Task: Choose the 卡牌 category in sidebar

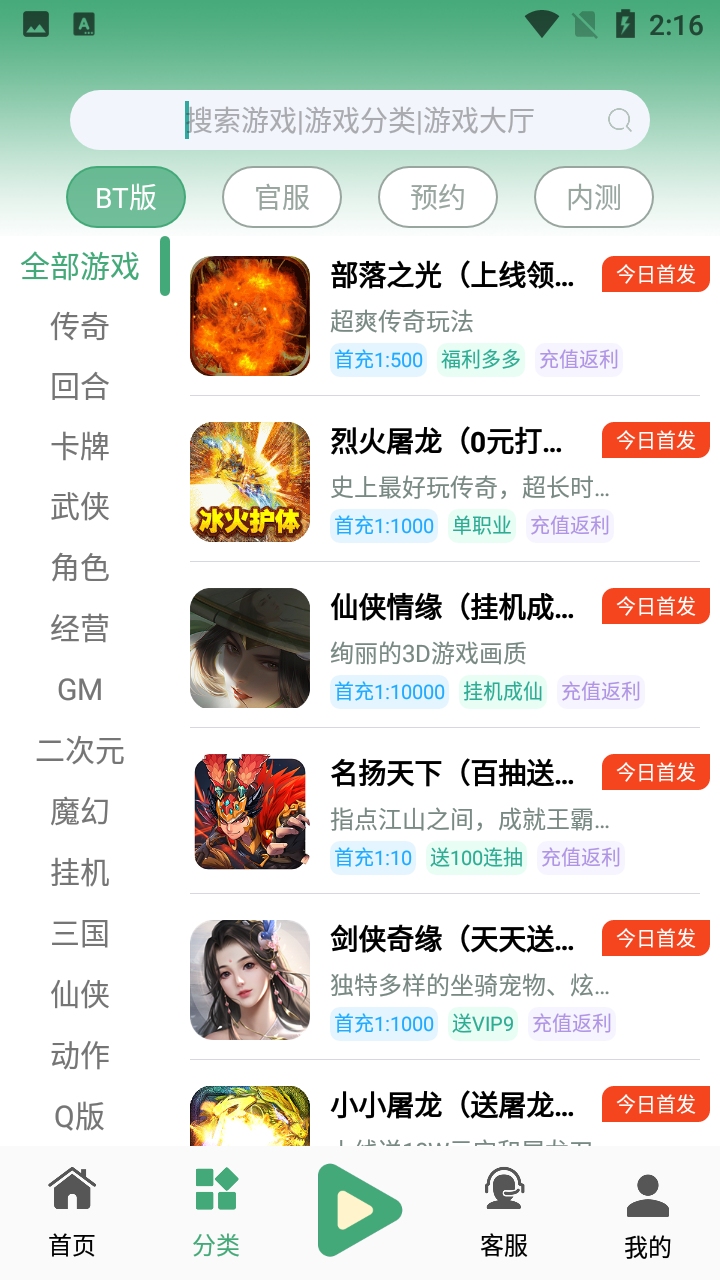Action: 80,447
